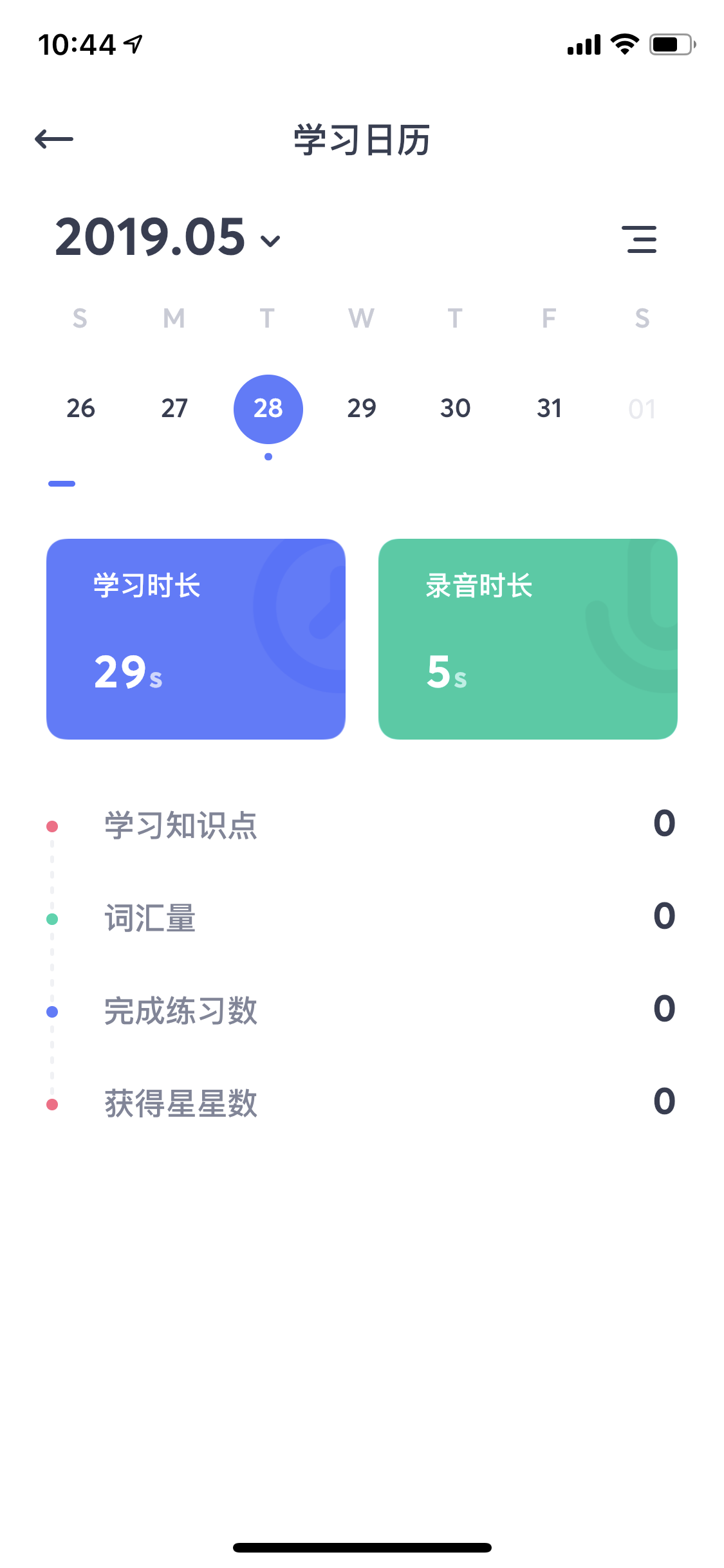Image resolution: width=724 pixels, height=1568 pixels.
Task: Expand the 2019.05 month picker
Action: tap(168, 237)
